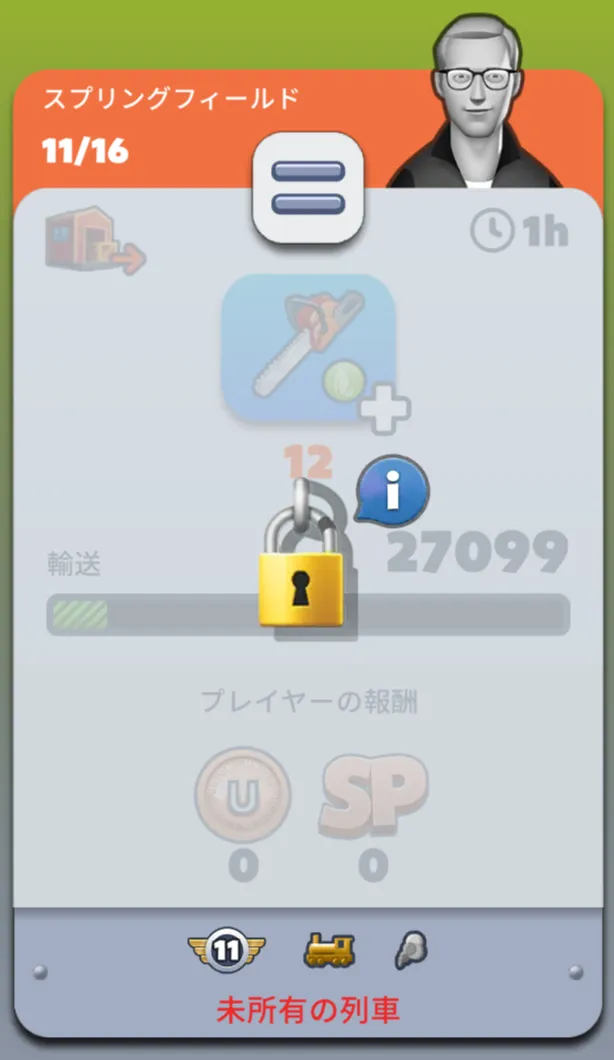Tap the chainsaw cargo tile
Image resolution: width=614 pixels, height=1060 pixels.
(x=308, y=349)
